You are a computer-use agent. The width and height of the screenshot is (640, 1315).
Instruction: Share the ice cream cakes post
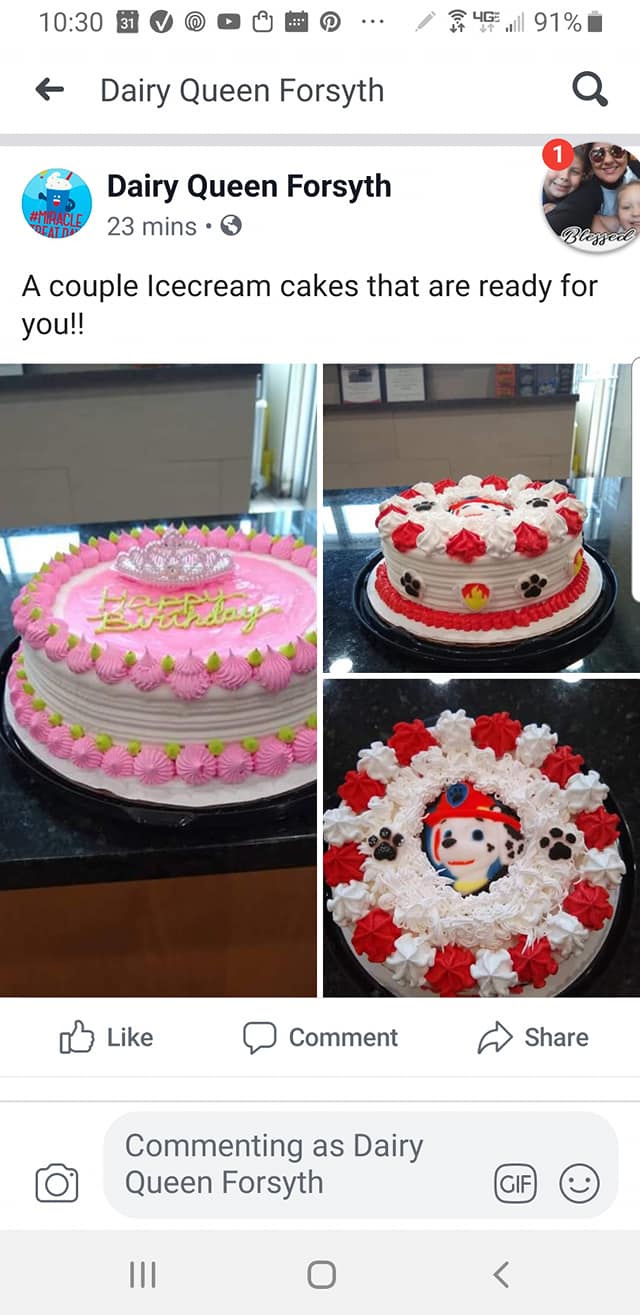pyautogui.click(x=532, y=1038)
